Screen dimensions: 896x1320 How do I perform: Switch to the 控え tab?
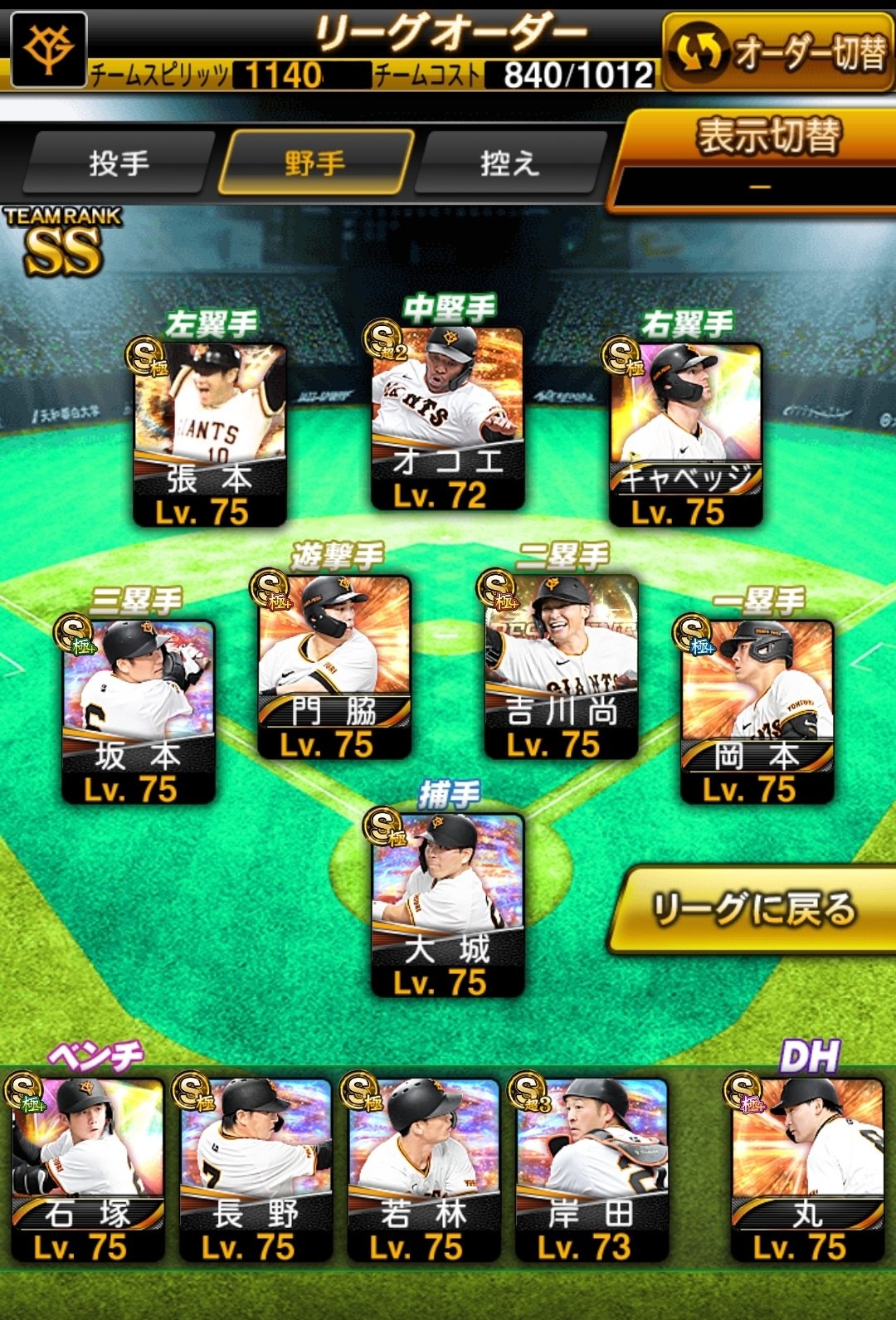(509, 163)
